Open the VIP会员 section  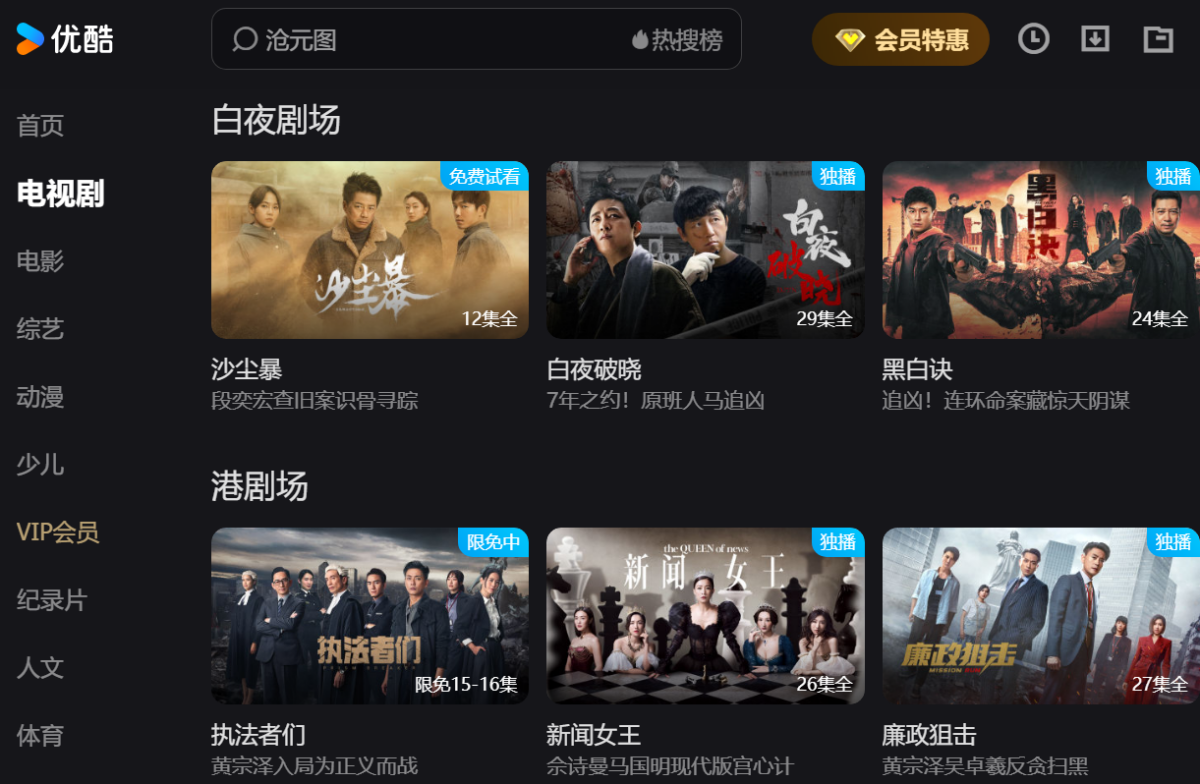tap(58, 532)
